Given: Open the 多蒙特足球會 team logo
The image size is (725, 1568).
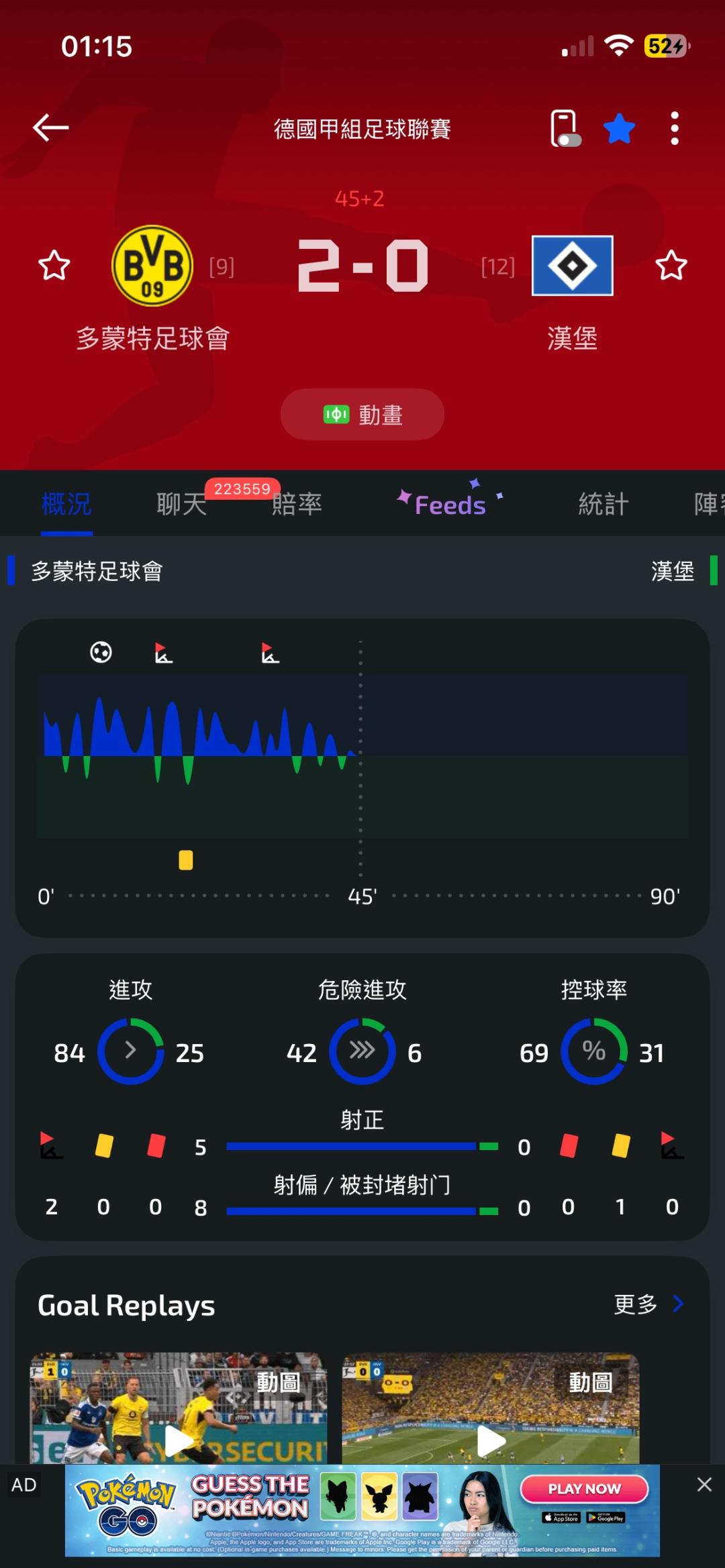Looking at the screenshot, I should click(152, 266).
